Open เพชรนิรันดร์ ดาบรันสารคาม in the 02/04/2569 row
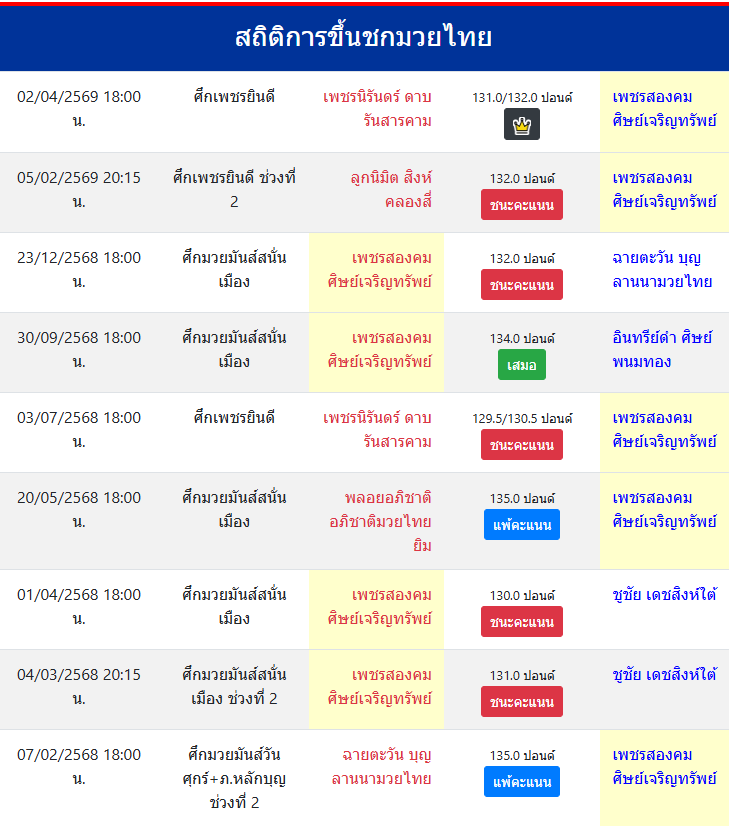The width and height of the screenshot is (730, 826). pos(377,109)
